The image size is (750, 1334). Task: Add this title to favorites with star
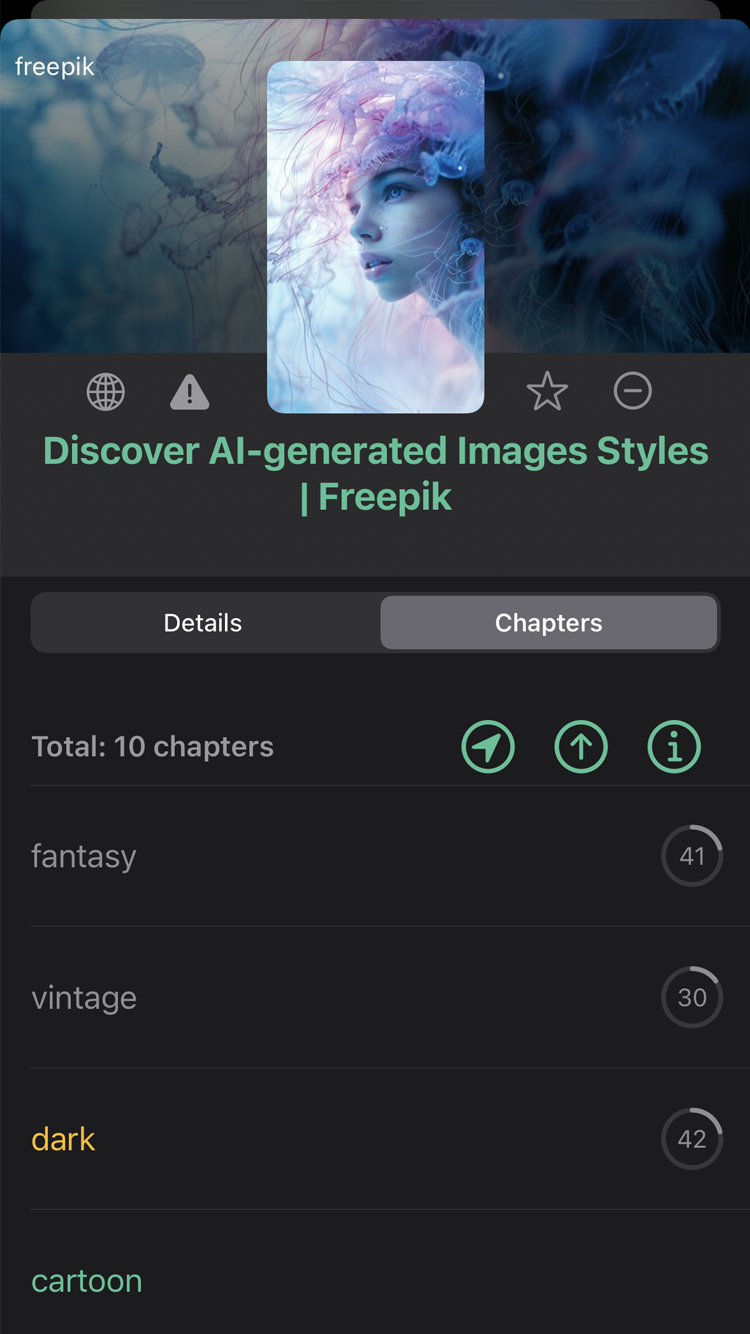click(x=547, y=392)
